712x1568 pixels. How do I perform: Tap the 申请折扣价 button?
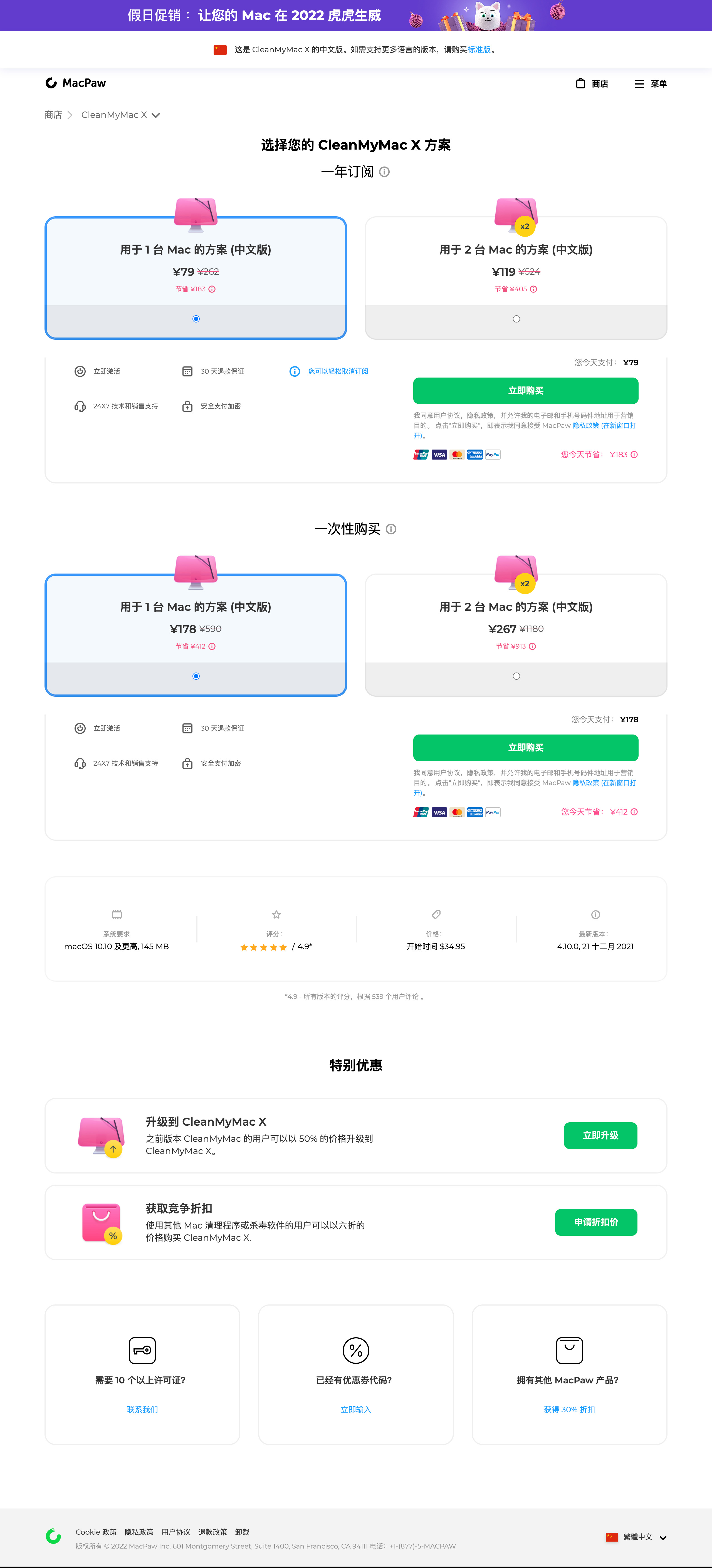tap(596, 1222)
